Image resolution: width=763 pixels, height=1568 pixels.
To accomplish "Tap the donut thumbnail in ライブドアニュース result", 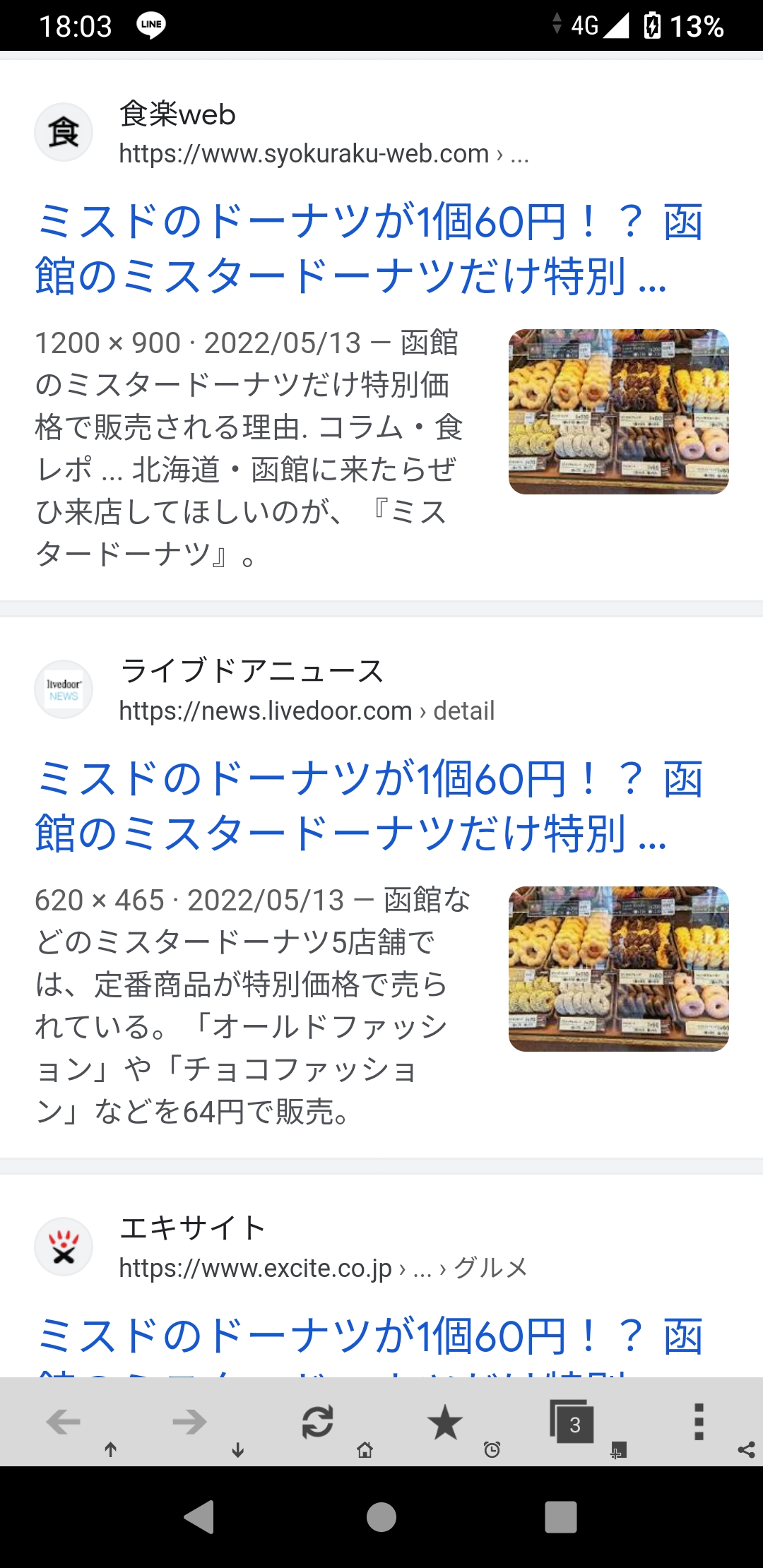I will coord(618,968).
